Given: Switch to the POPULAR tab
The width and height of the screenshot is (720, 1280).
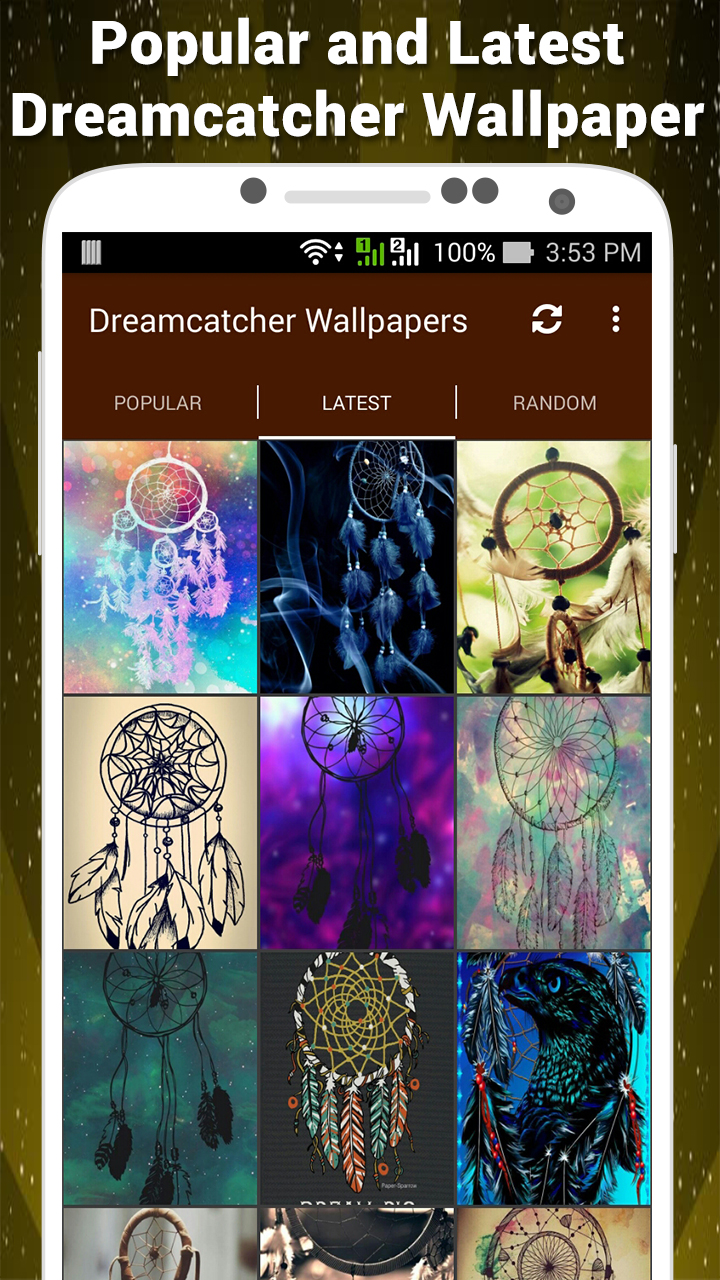Looking at the screenshot, I should 159,403.
